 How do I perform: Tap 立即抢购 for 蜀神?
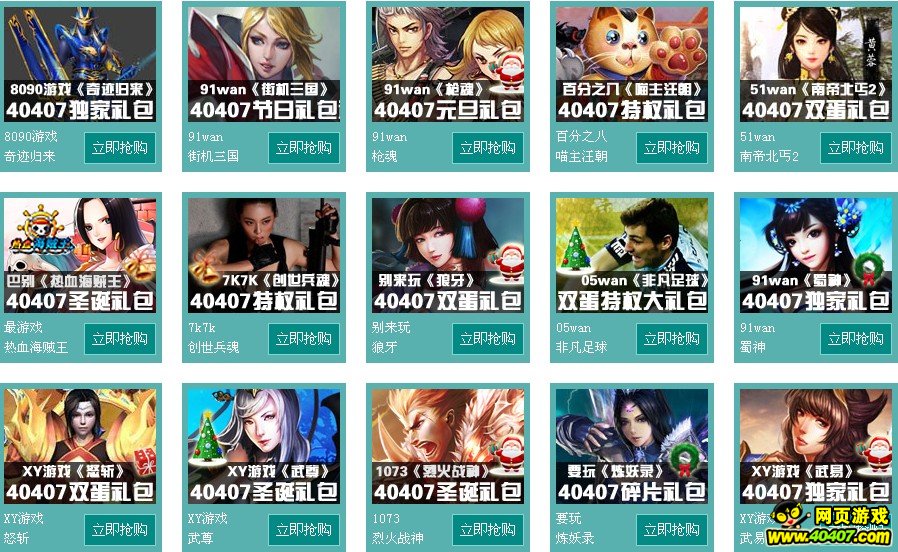[x=856, y=338]
